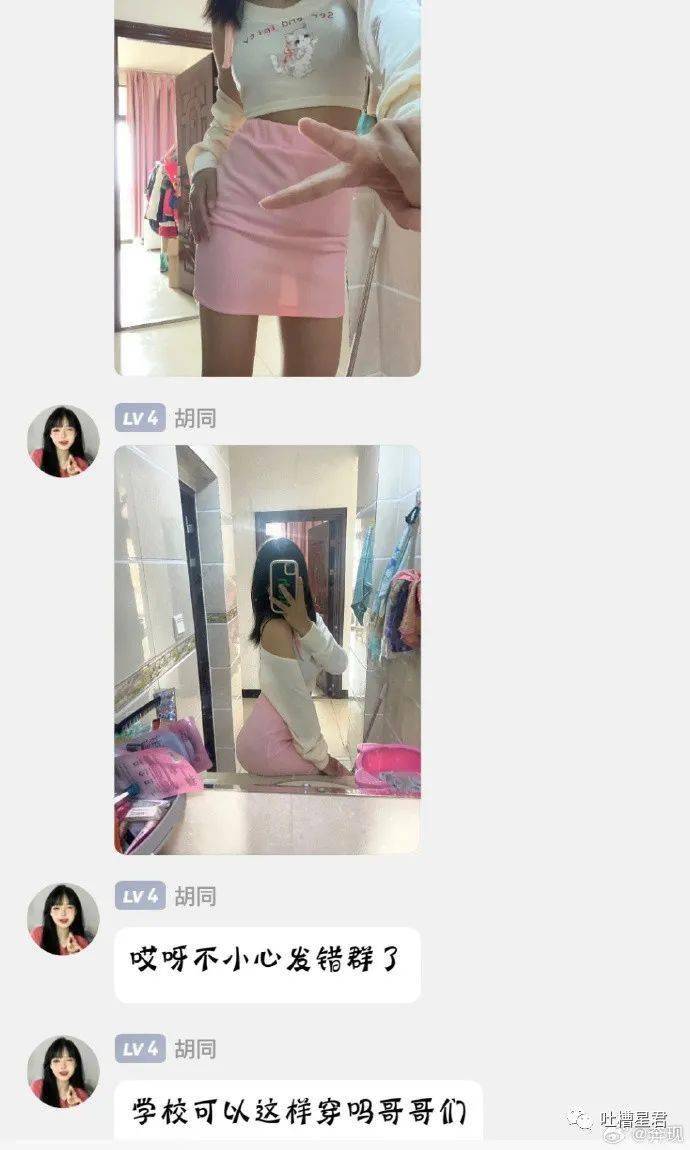Viewport: 690px width, 1150px height.
Task: Tap 胡同's avatar beside the mirror selfie photo
Action: [63, 441]
